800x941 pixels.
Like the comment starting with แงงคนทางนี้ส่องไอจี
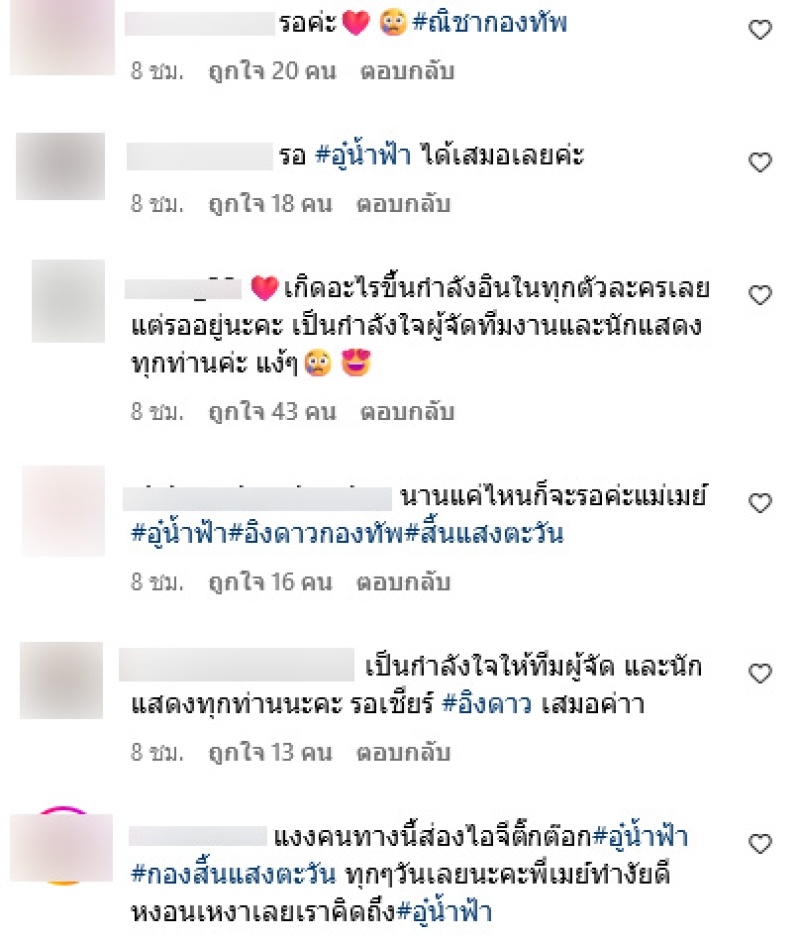coord(761,845)
